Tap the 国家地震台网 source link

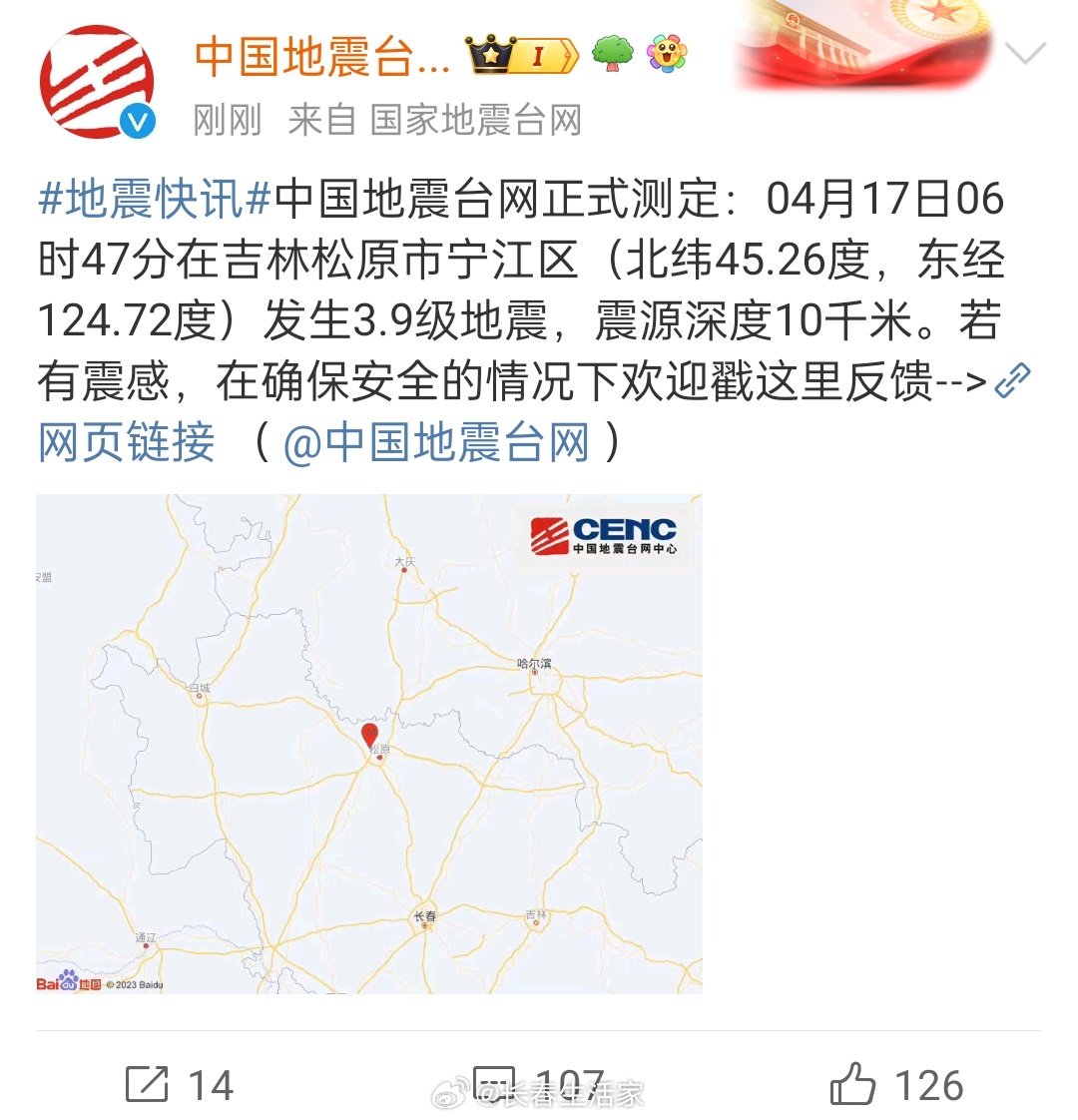pyautogui.click(x=475, y=121)
